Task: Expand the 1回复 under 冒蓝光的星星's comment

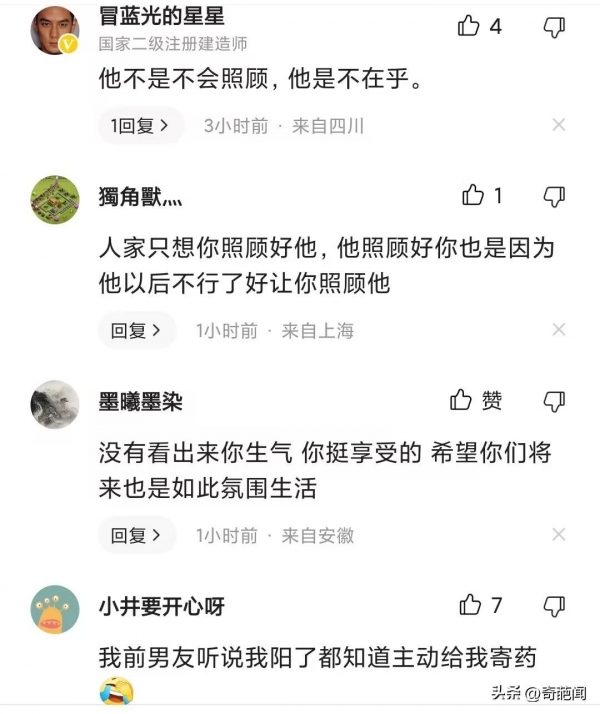Action: (139, 125)
